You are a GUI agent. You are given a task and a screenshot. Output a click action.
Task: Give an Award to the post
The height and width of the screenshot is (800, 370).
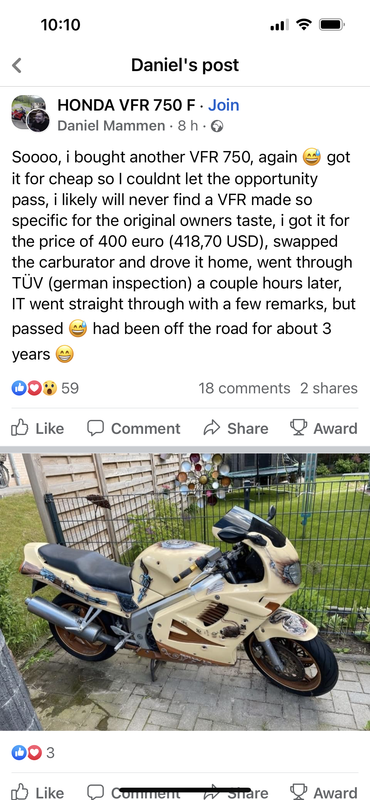click(x=323, y=428)
